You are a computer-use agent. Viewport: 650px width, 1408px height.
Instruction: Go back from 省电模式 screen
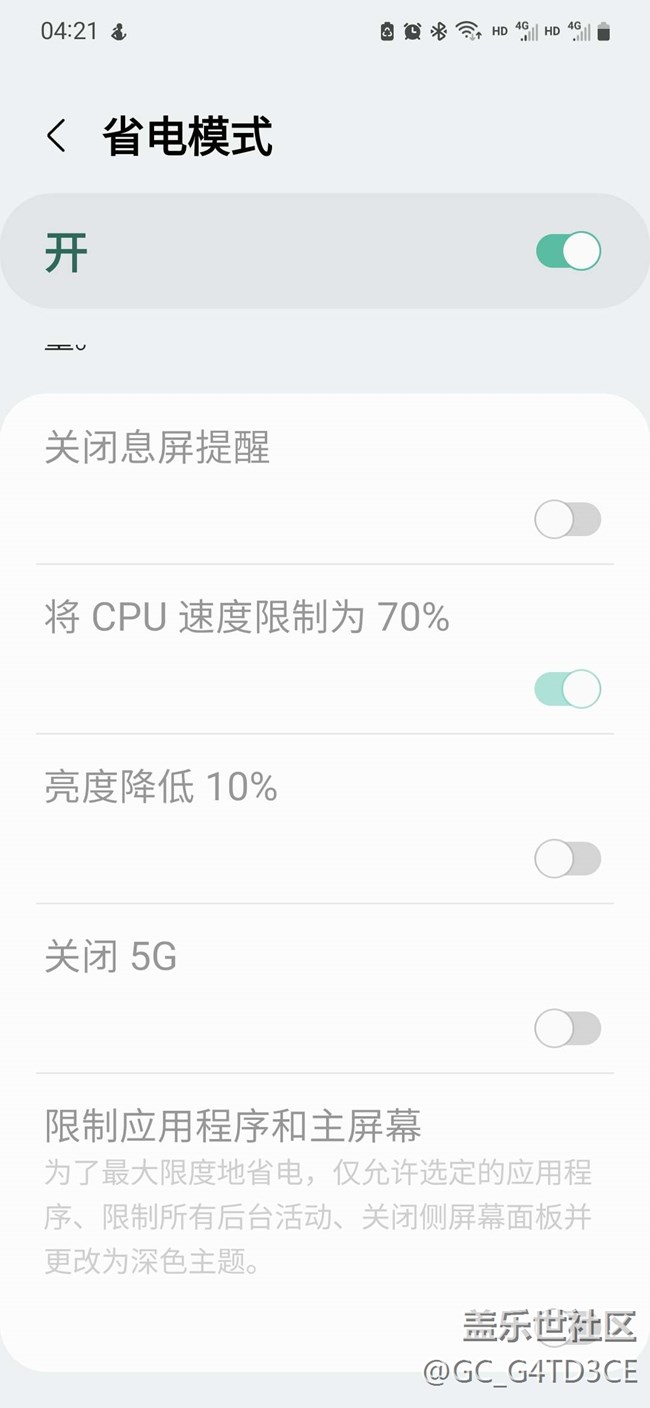click(57, 136)
